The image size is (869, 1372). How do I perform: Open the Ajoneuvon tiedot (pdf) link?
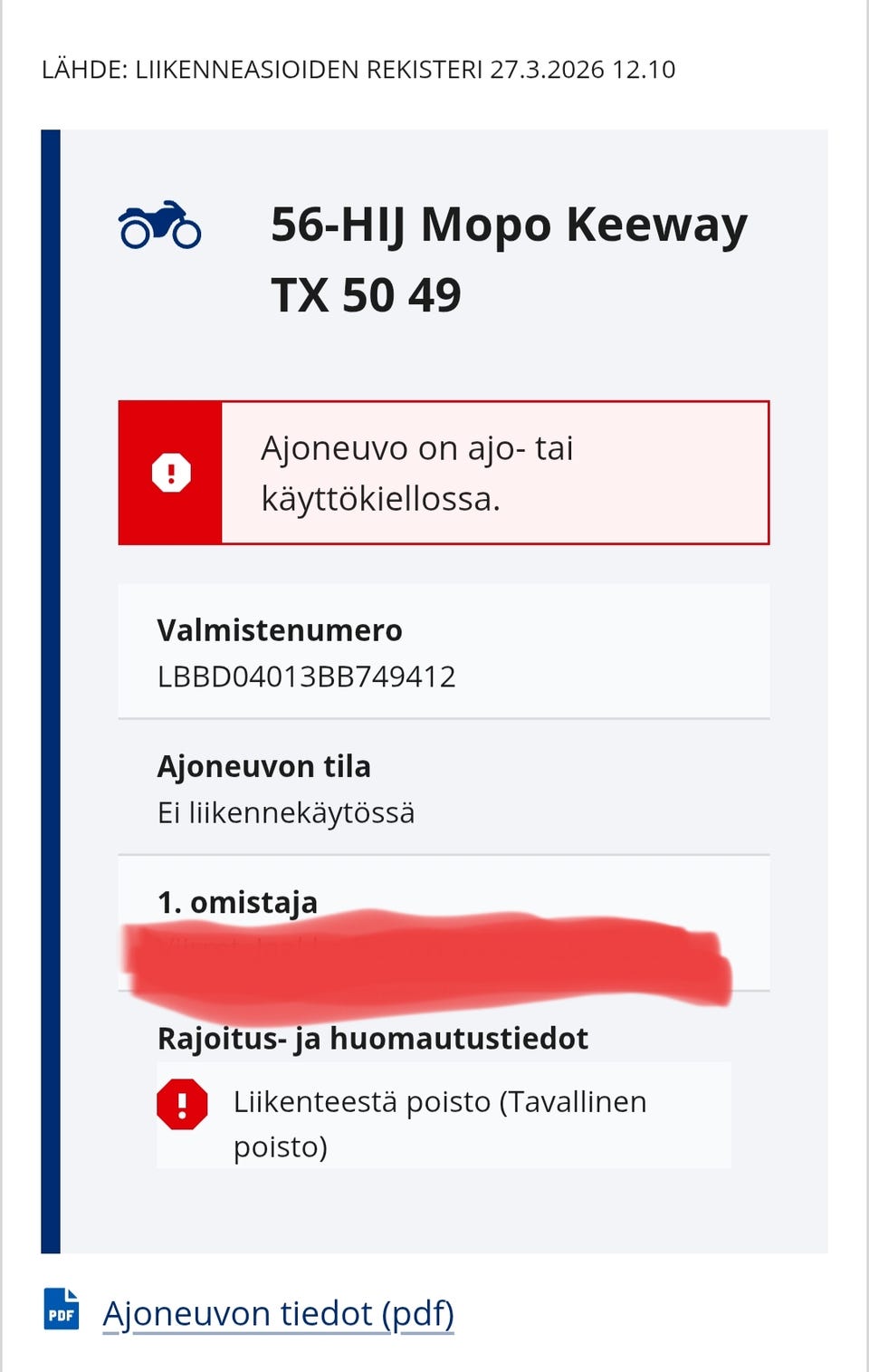click(x=278, y=1312)
